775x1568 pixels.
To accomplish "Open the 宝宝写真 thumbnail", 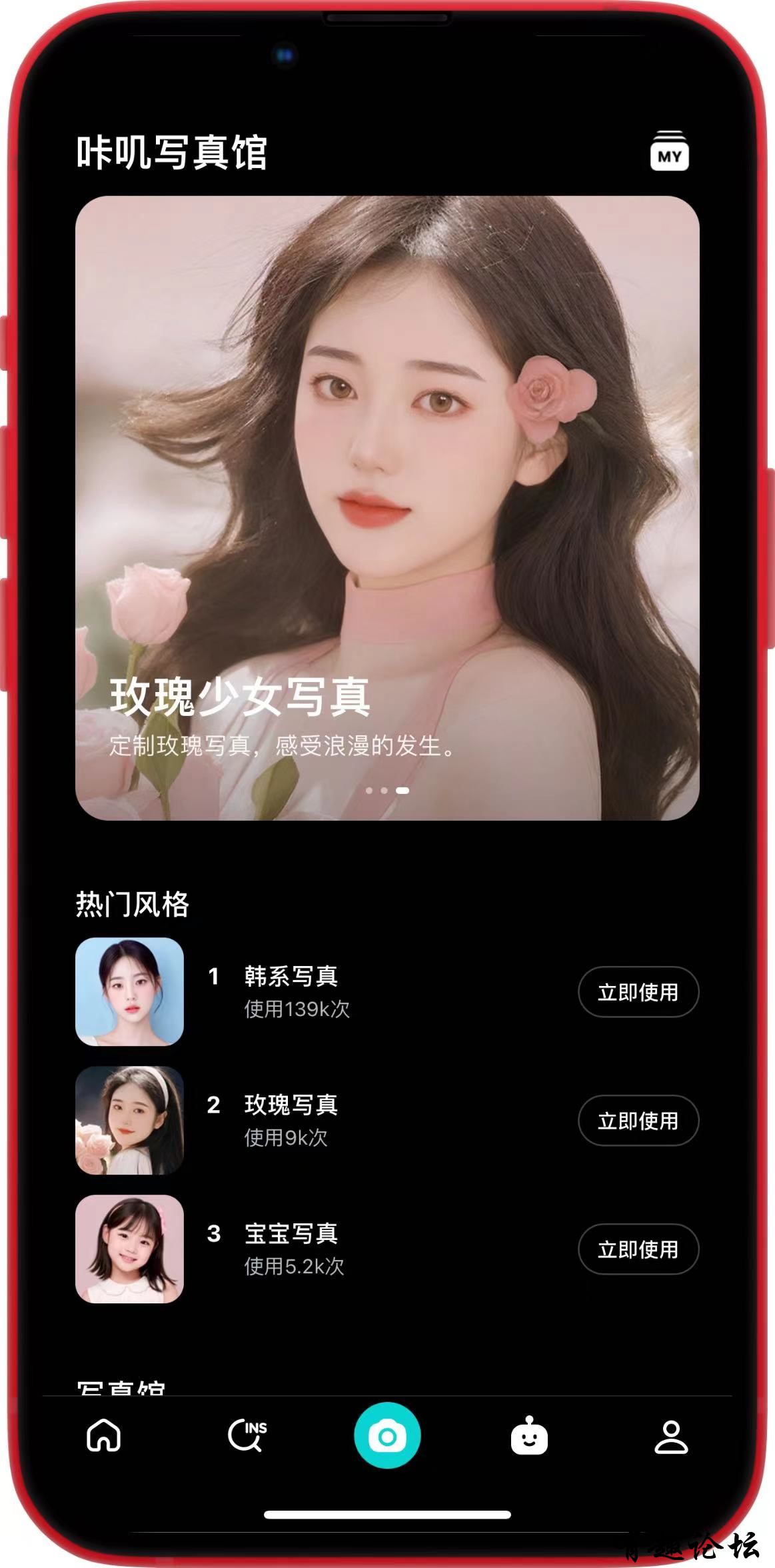I will point(129,1249).
